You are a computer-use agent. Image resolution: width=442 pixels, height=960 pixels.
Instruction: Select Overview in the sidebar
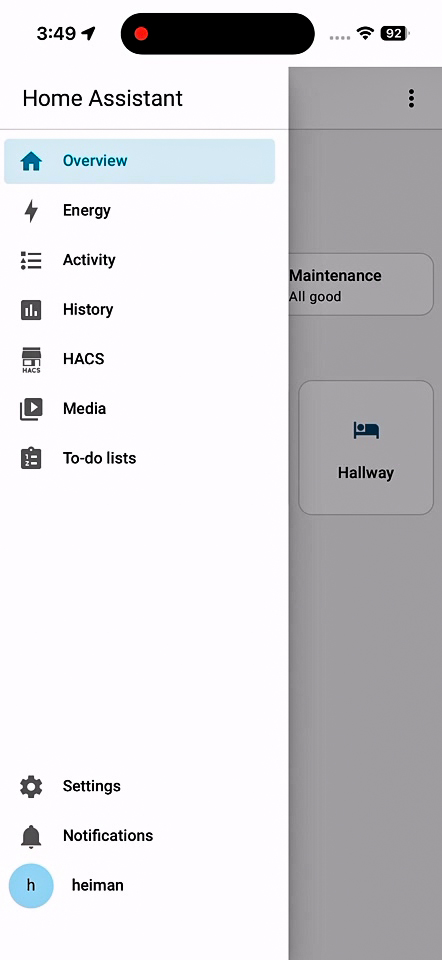[x=140, y=161]
